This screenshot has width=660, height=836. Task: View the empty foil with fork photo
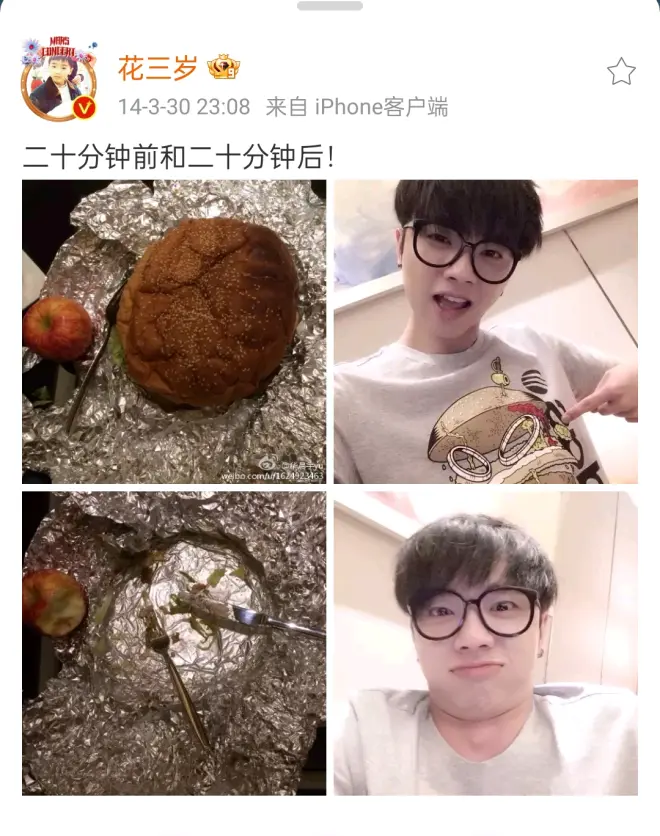[174, 643]
